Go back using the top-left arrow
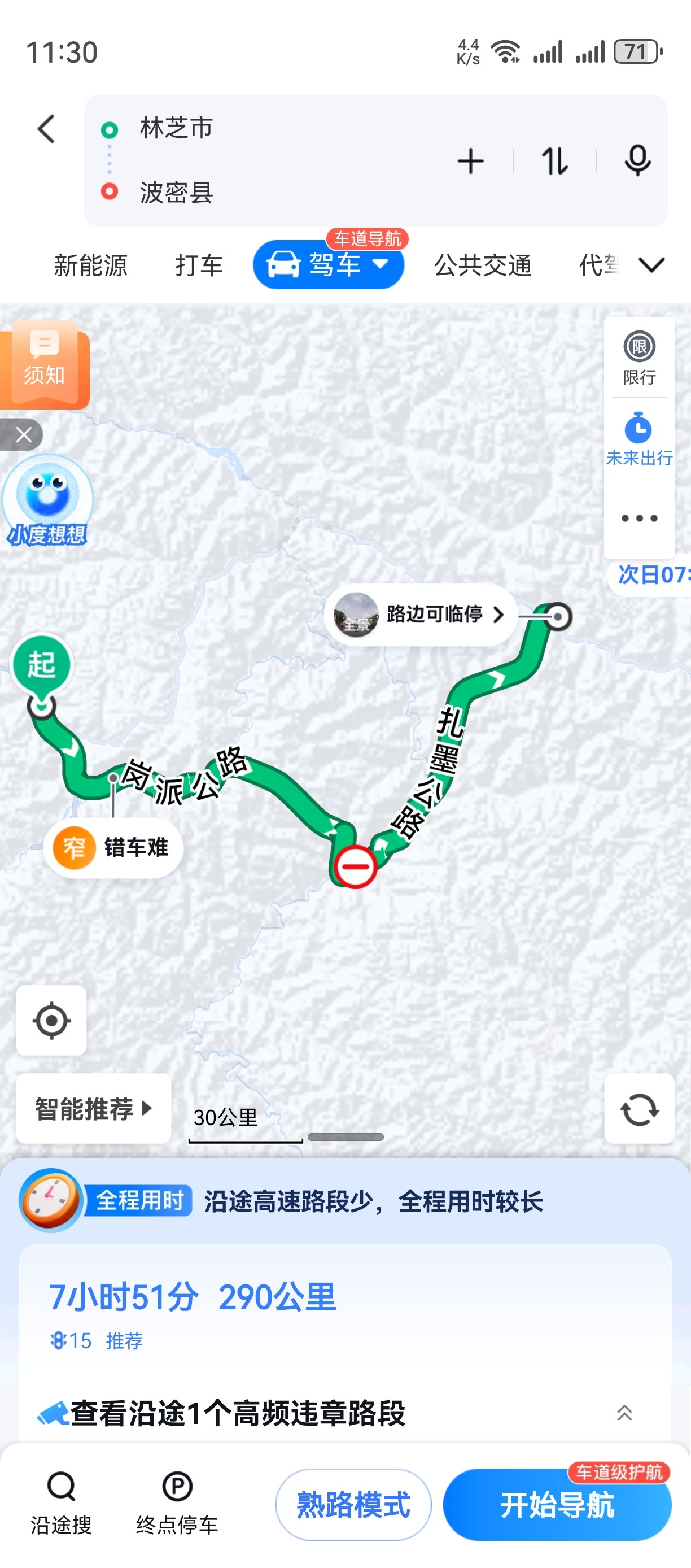691x1568 pixels. [47, 129]
